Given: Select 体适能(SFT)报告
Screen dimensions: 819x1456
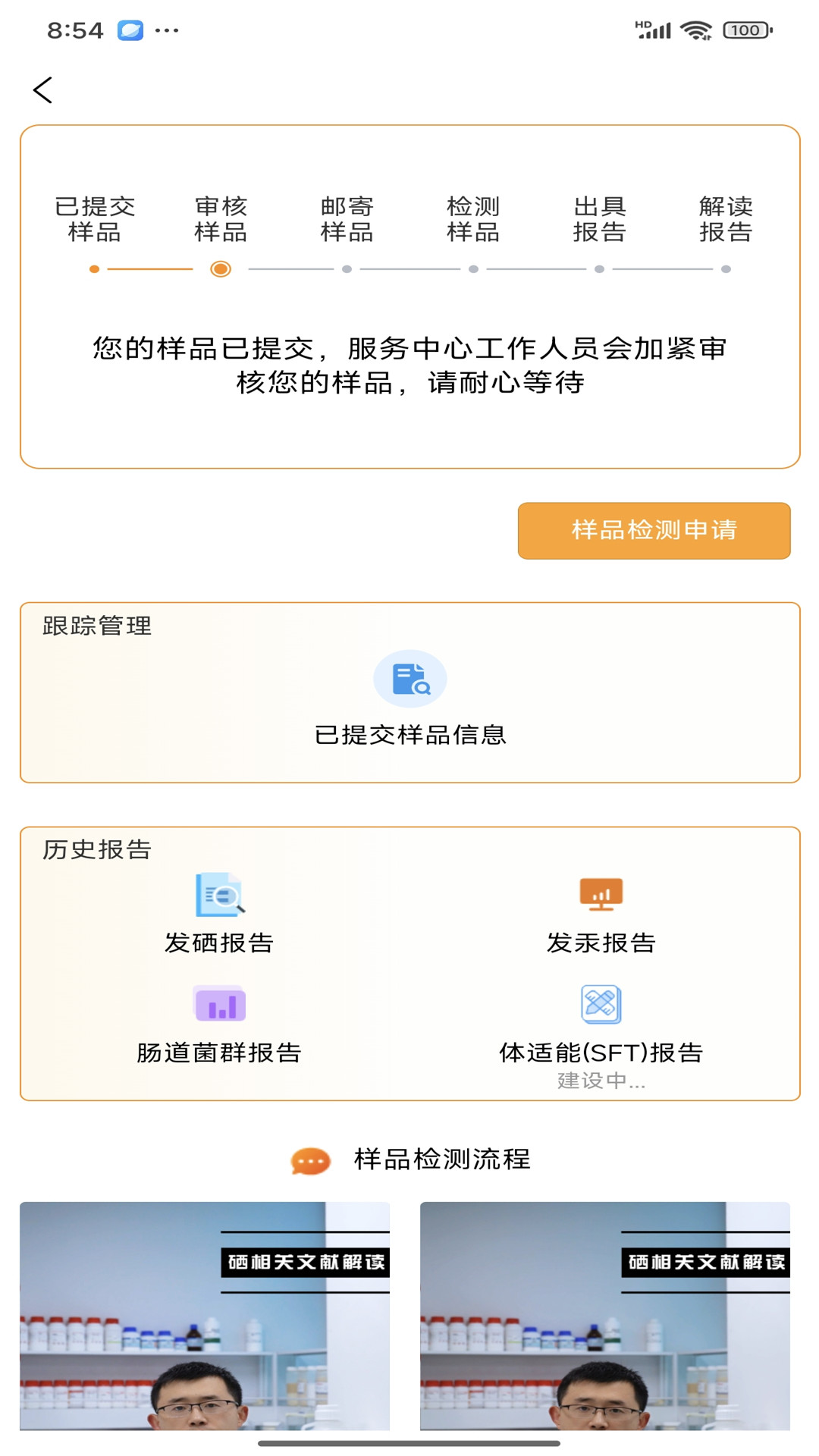Looking at the screenshot, I should coord(601,1035).
